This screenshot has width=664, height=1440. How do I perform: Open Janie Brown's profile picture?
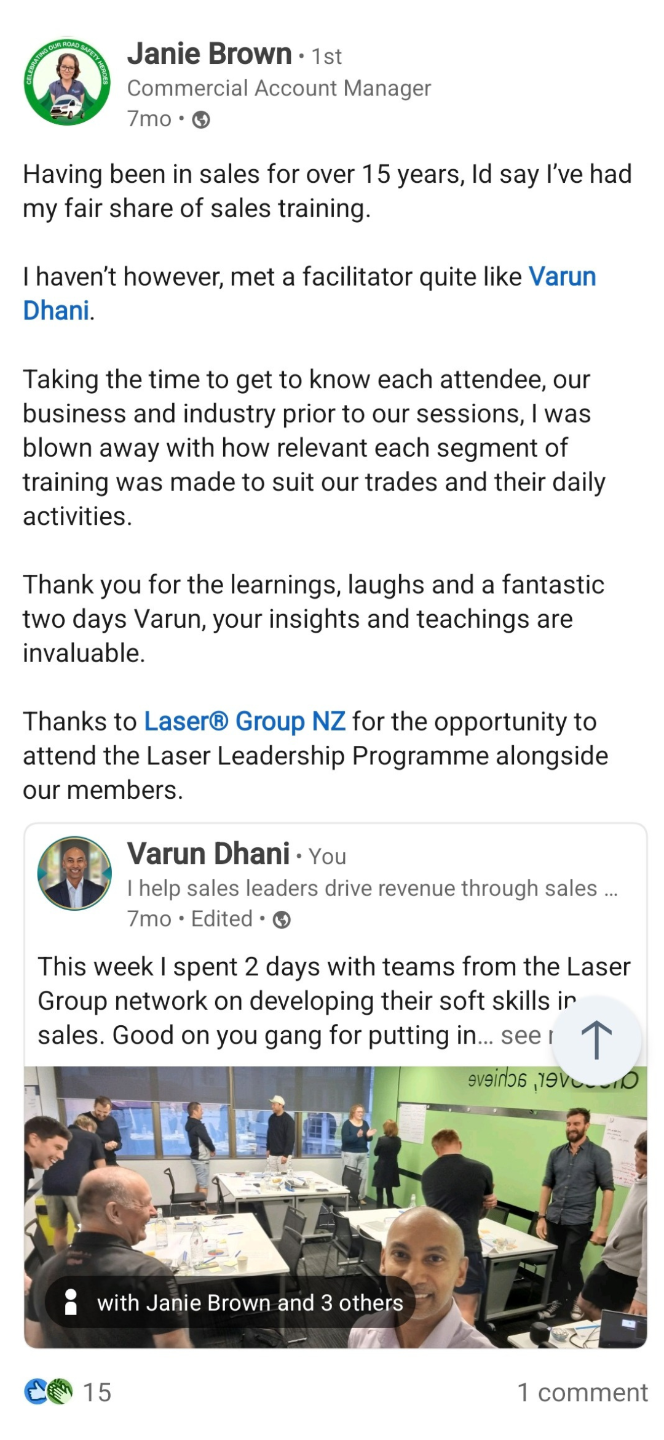pos(67,83)
